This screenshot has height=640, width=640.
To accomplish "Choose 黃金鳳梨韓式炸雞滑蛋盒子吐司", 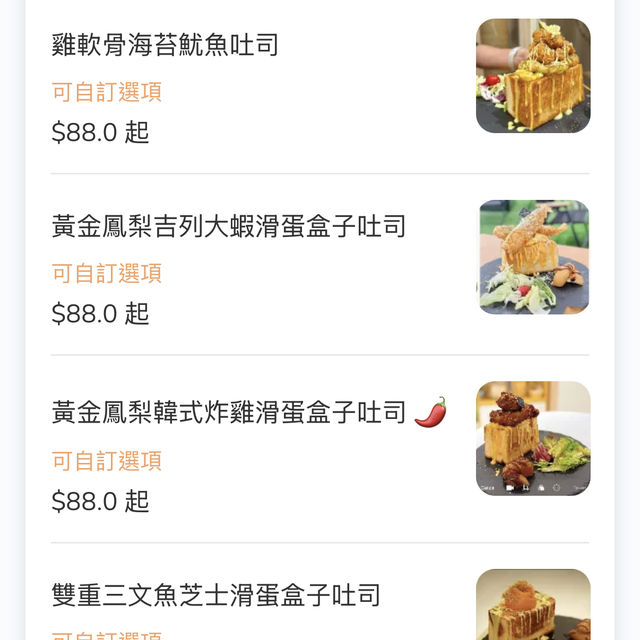I will (229, 412).
